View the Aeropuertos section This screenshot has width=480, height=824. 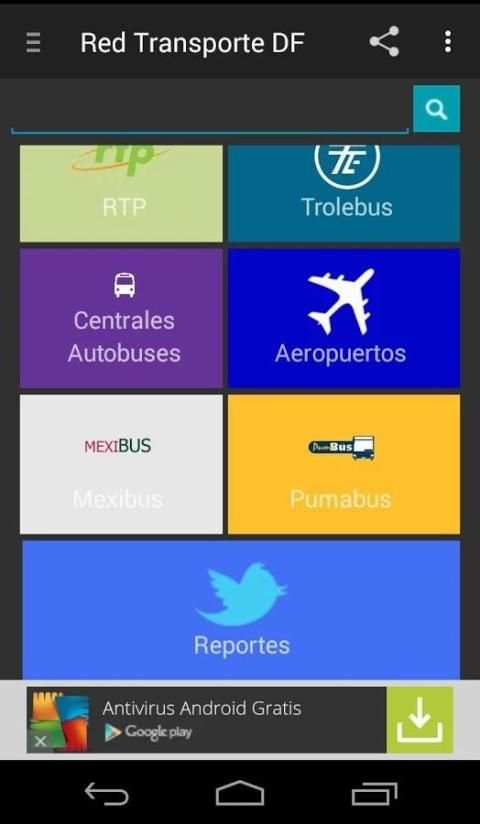pyautogui.click(x=344, y=318)
